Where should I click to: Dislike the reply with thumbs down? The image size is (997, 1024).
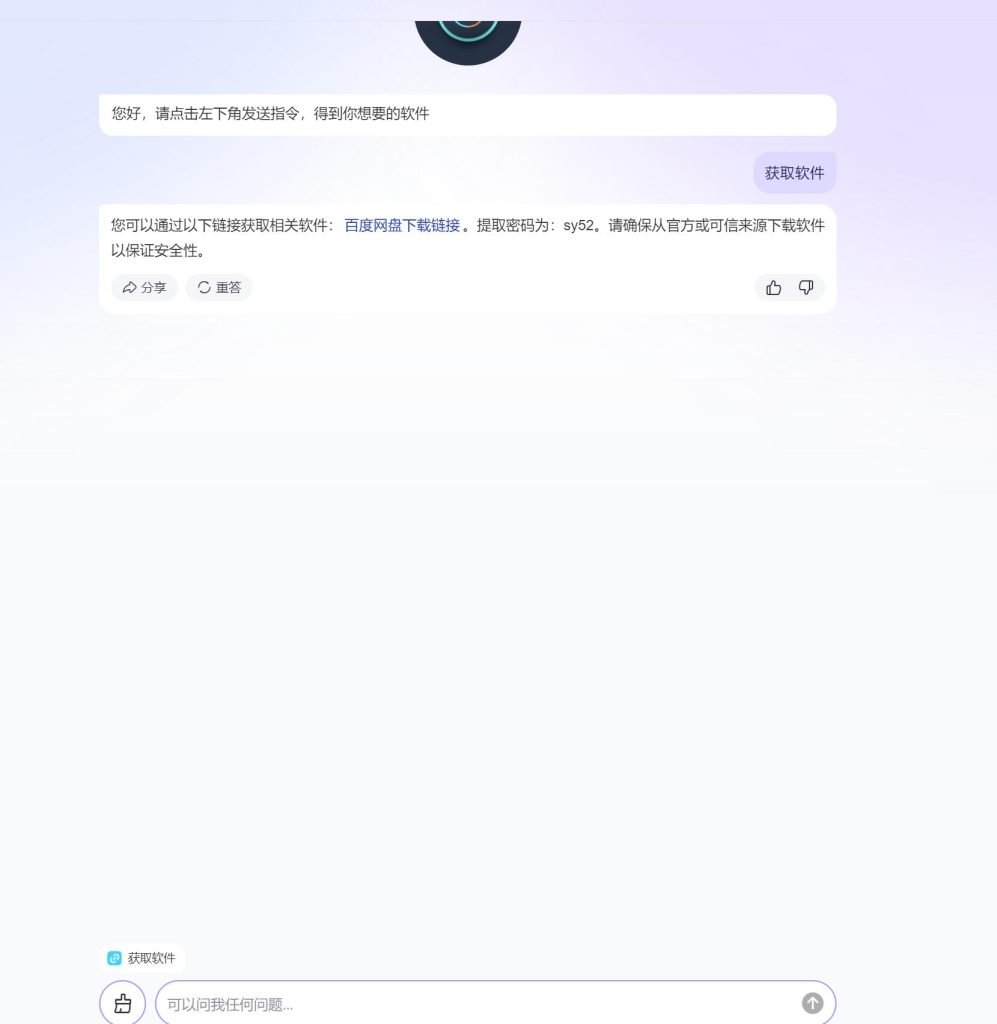[806, 288]
